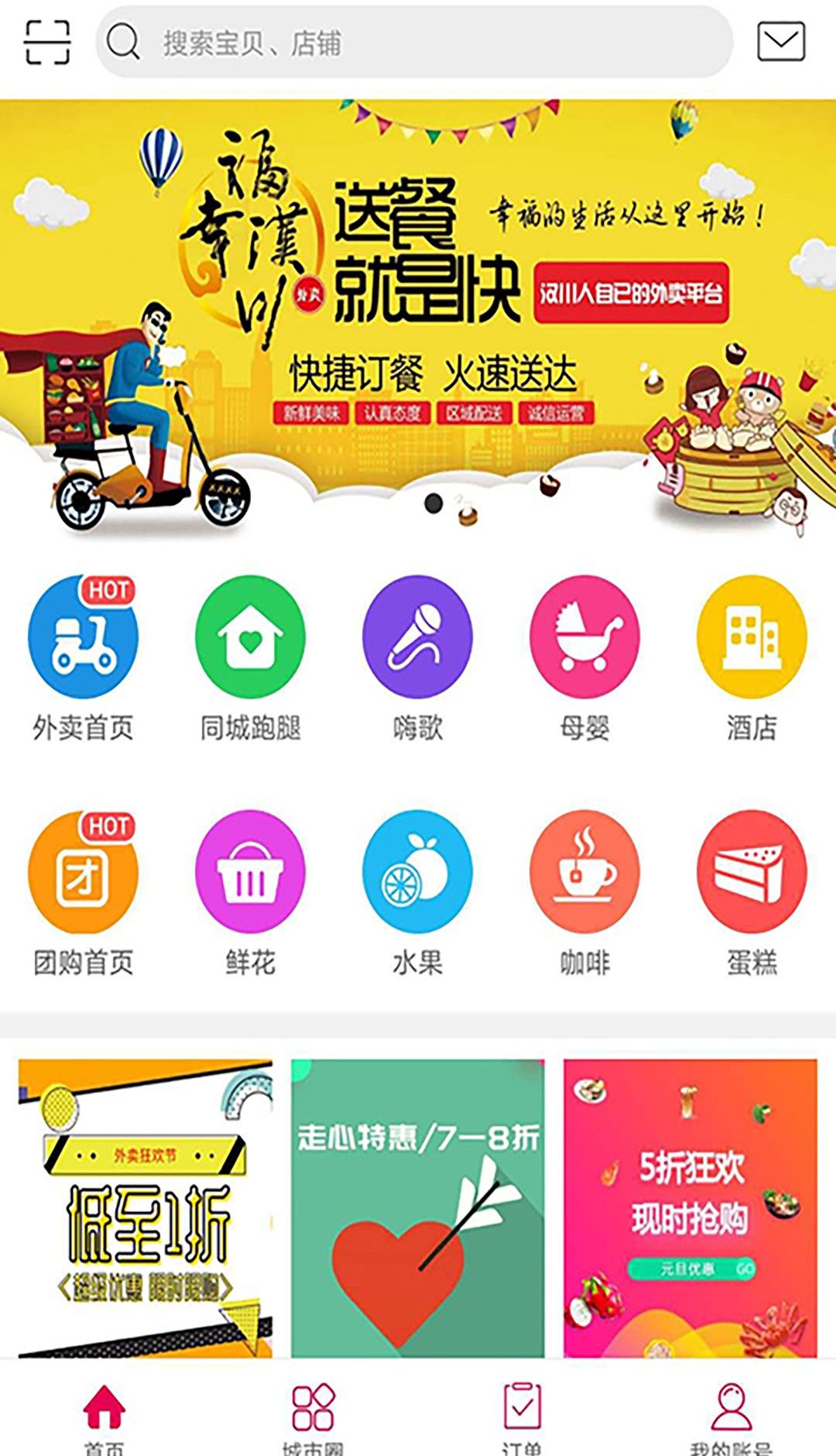Viewport: 836px width, 1456px height.
Task: Open the scan QR code icon
Action: pos(47,42)
